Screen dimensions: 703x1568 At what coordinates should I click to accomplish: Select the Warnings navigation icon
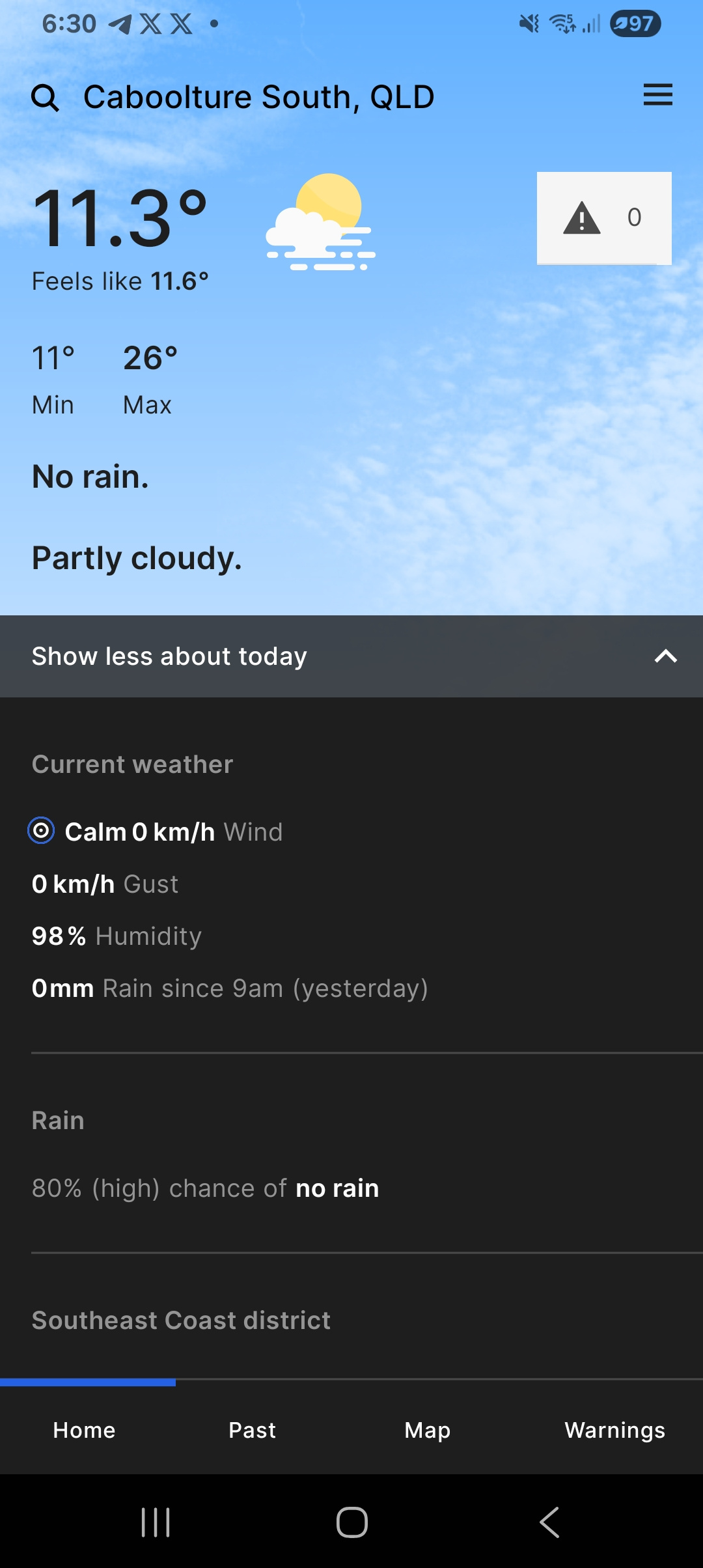(614, 1430)
